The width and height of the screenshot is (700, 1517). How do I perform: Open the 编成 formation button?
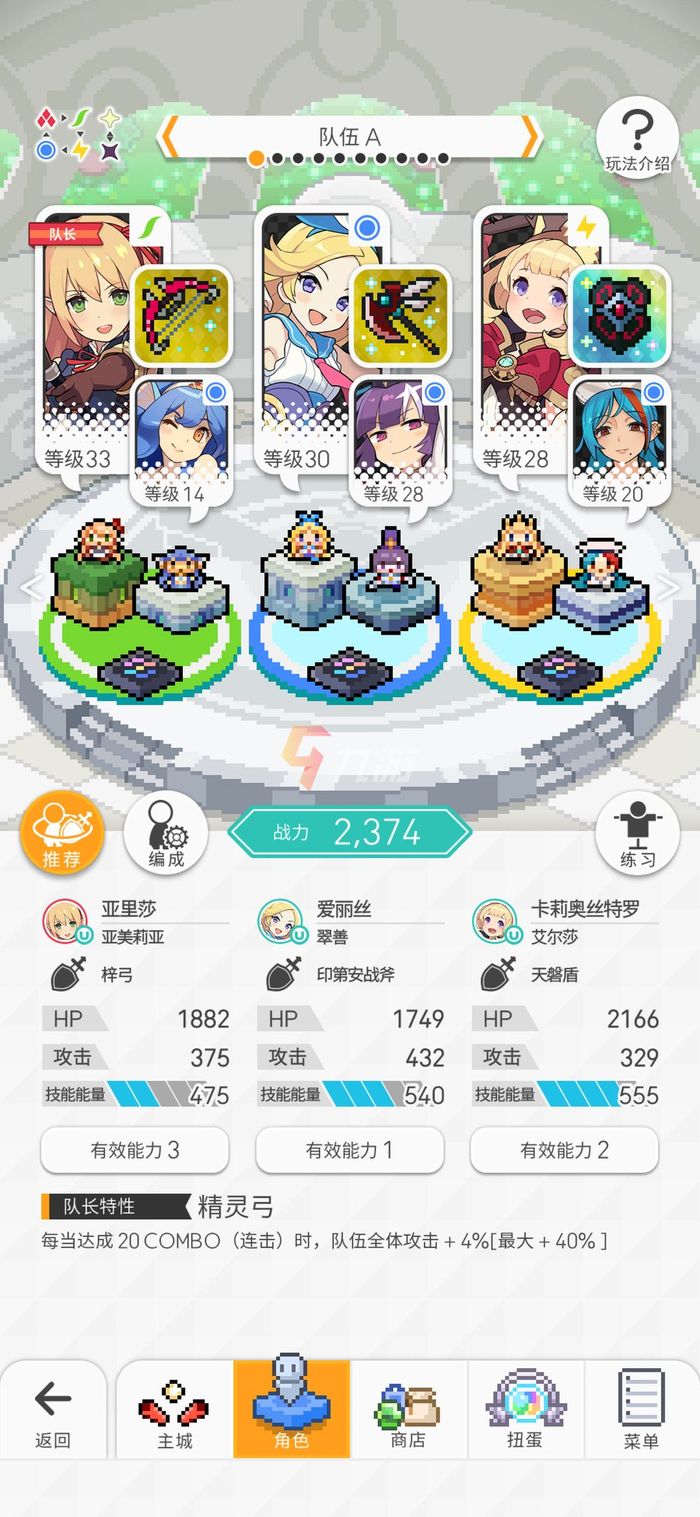pos(165,832)
